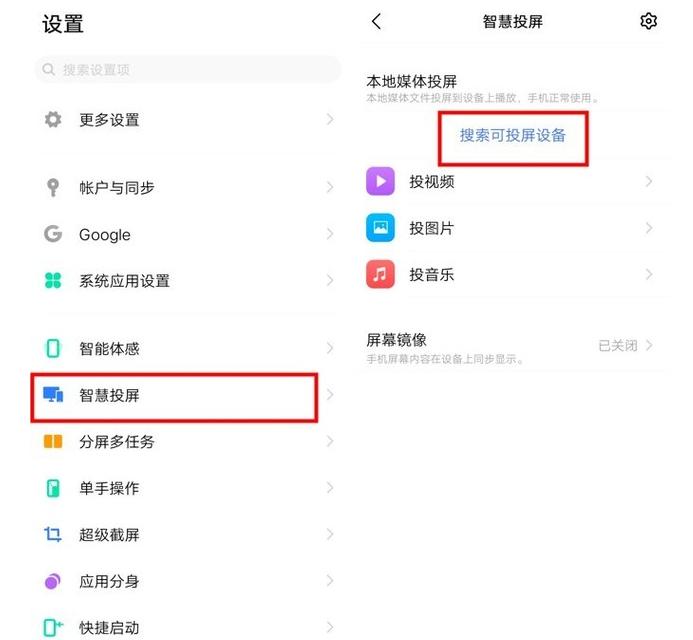Open 投视频 option

coord(510,182)
